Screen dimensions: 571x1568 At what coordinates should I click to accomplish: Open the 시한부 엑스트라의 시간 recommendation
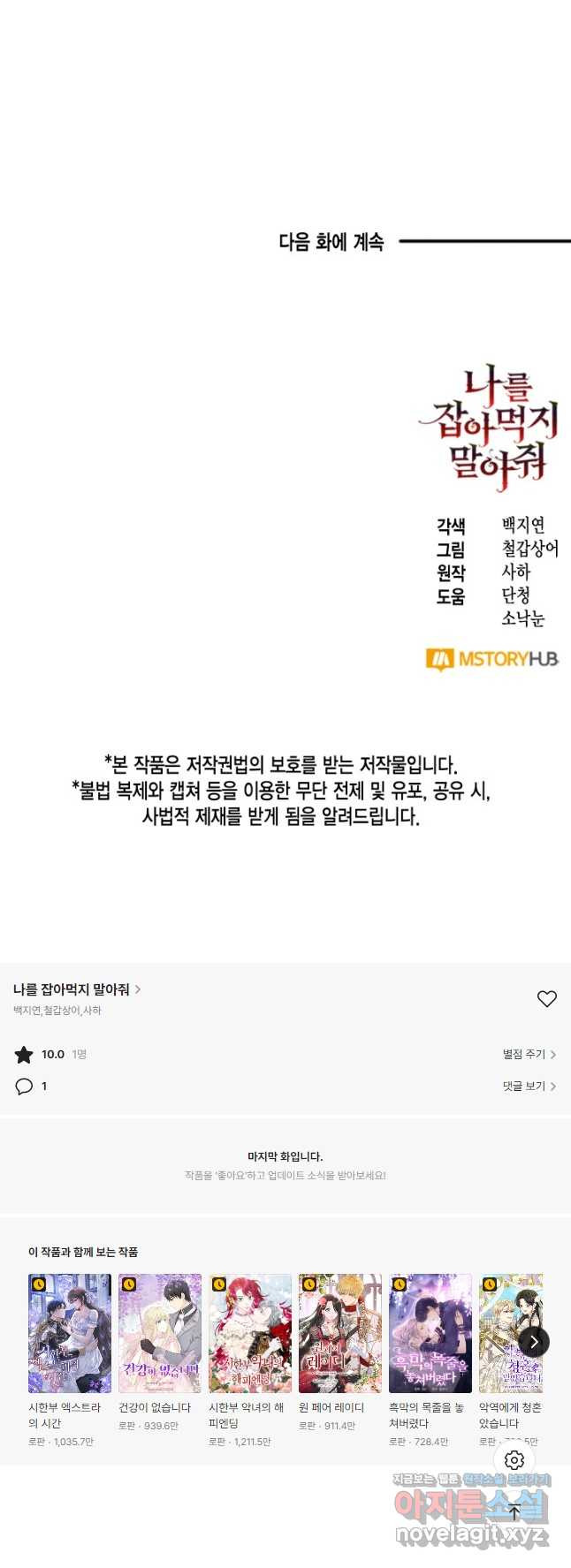(x=70, y=1334)
